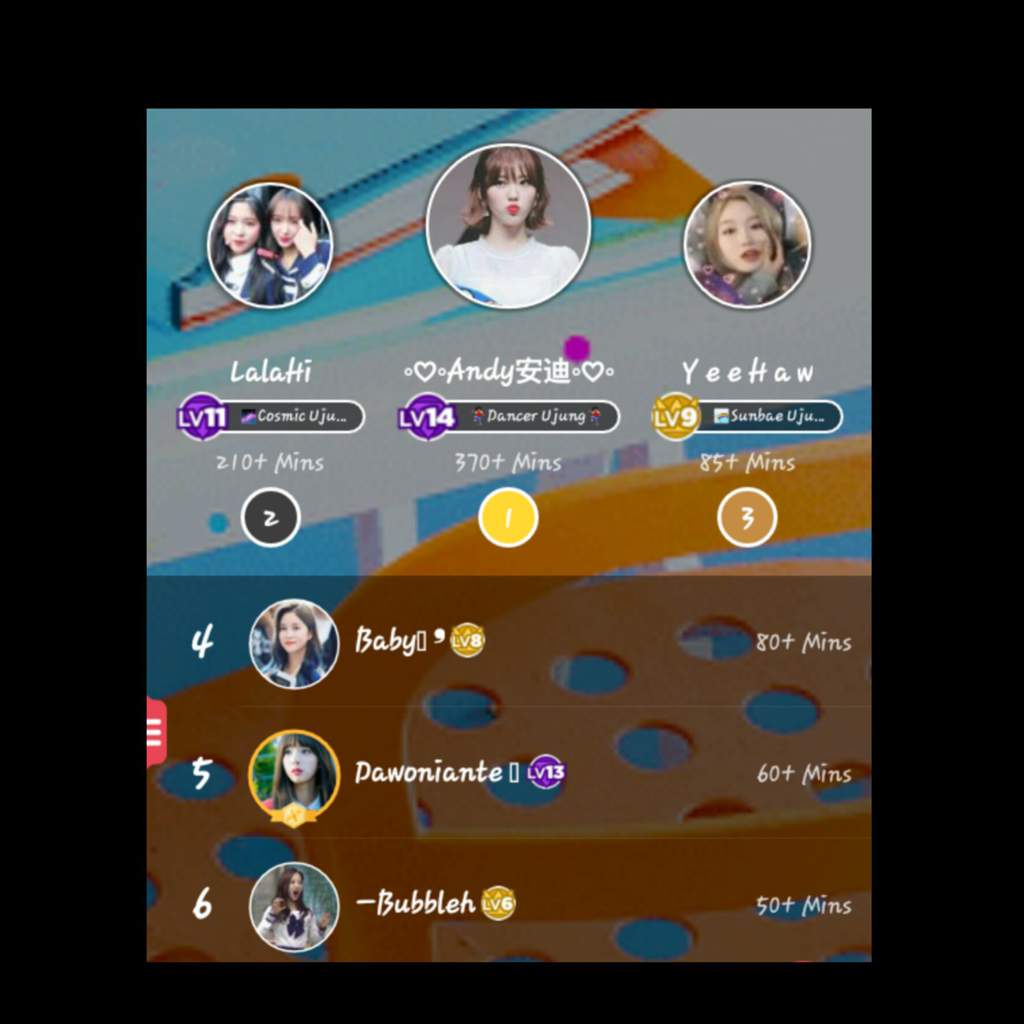Open YeeHaw's profile avatar
This screenshot has width=1024, height=1024.
point(747,245)
